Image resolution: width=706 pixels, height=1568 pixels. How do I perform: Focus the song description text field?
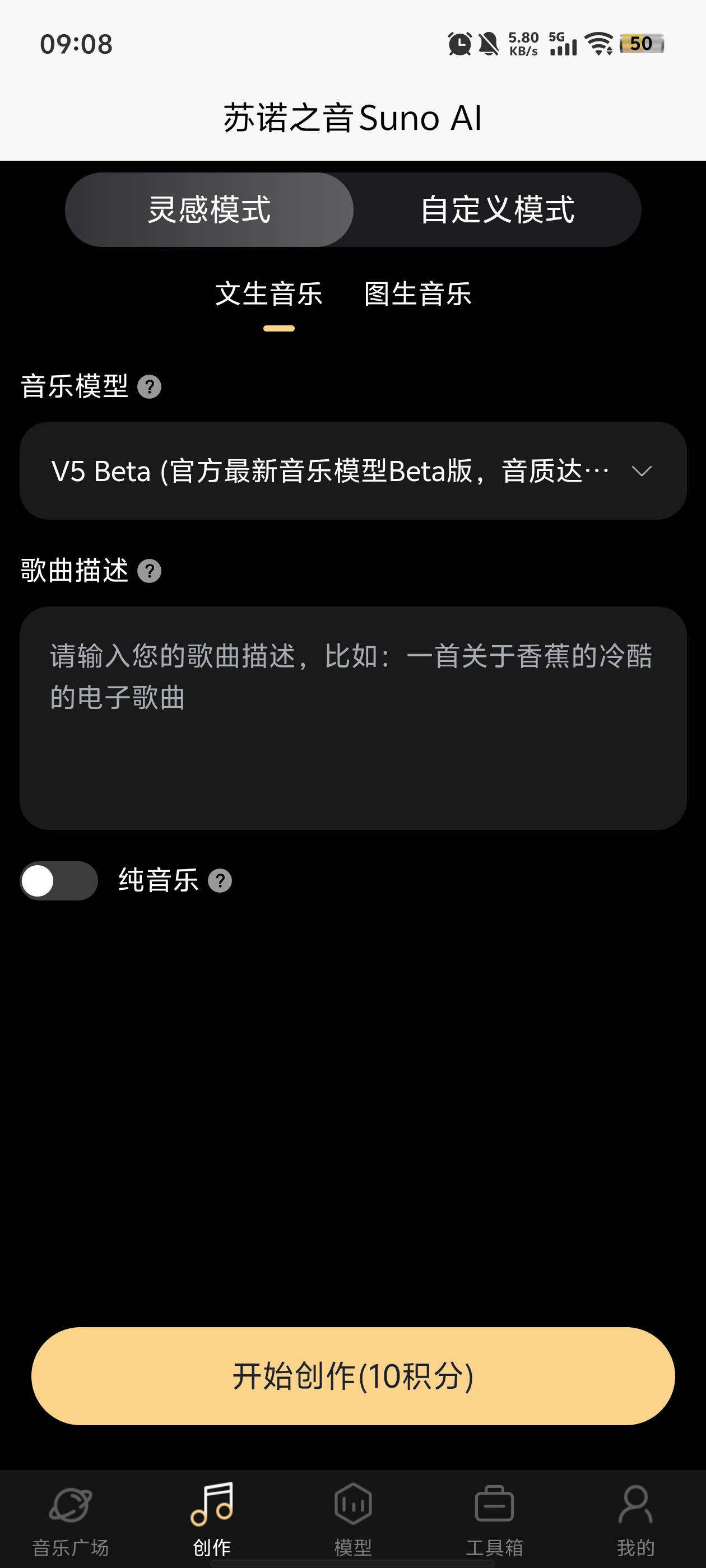[x=352, y=718]
